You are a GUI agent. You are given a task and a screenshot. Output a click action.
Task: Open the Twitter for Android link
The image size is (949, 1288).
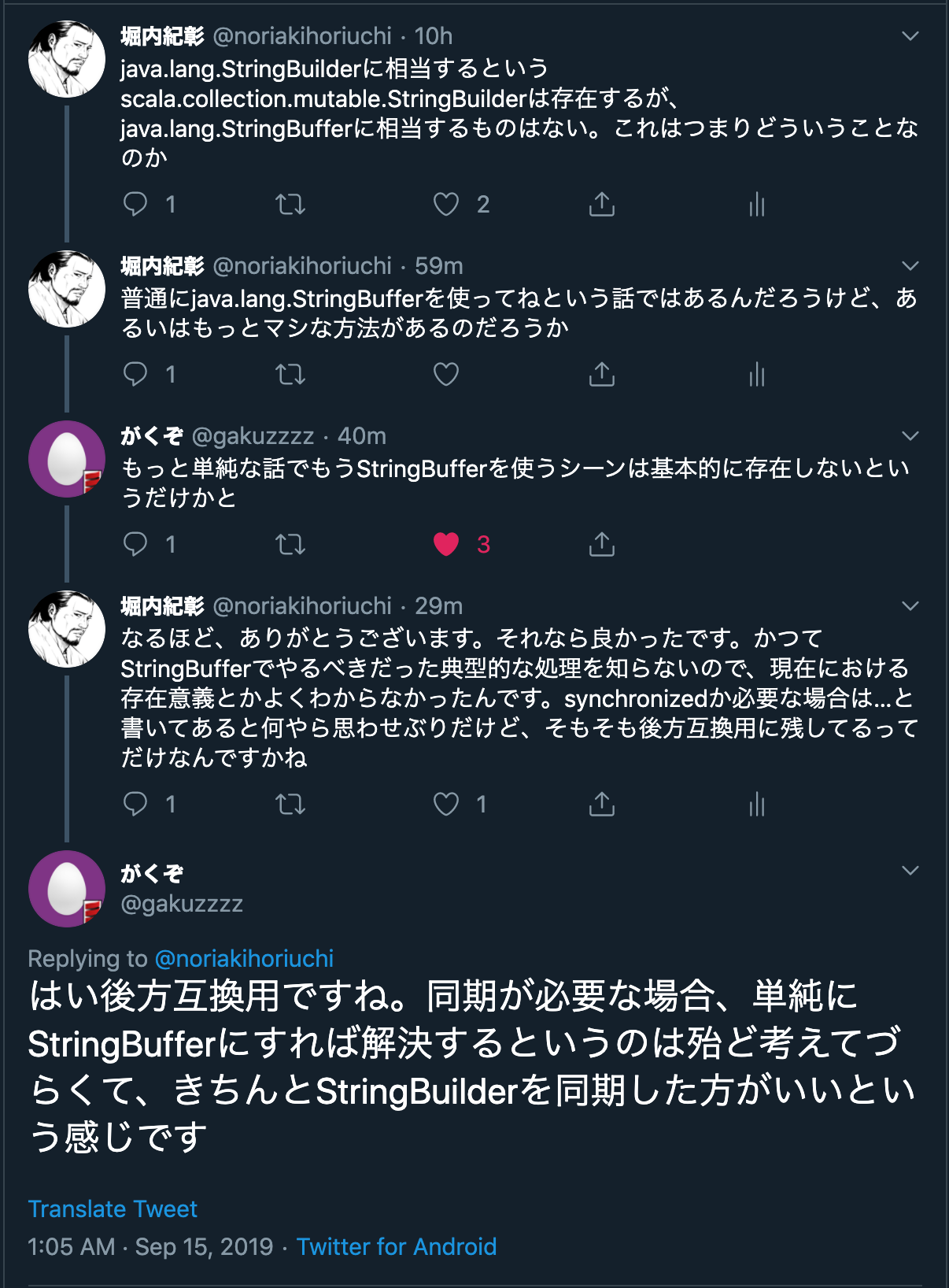[x=397, y=1247]
